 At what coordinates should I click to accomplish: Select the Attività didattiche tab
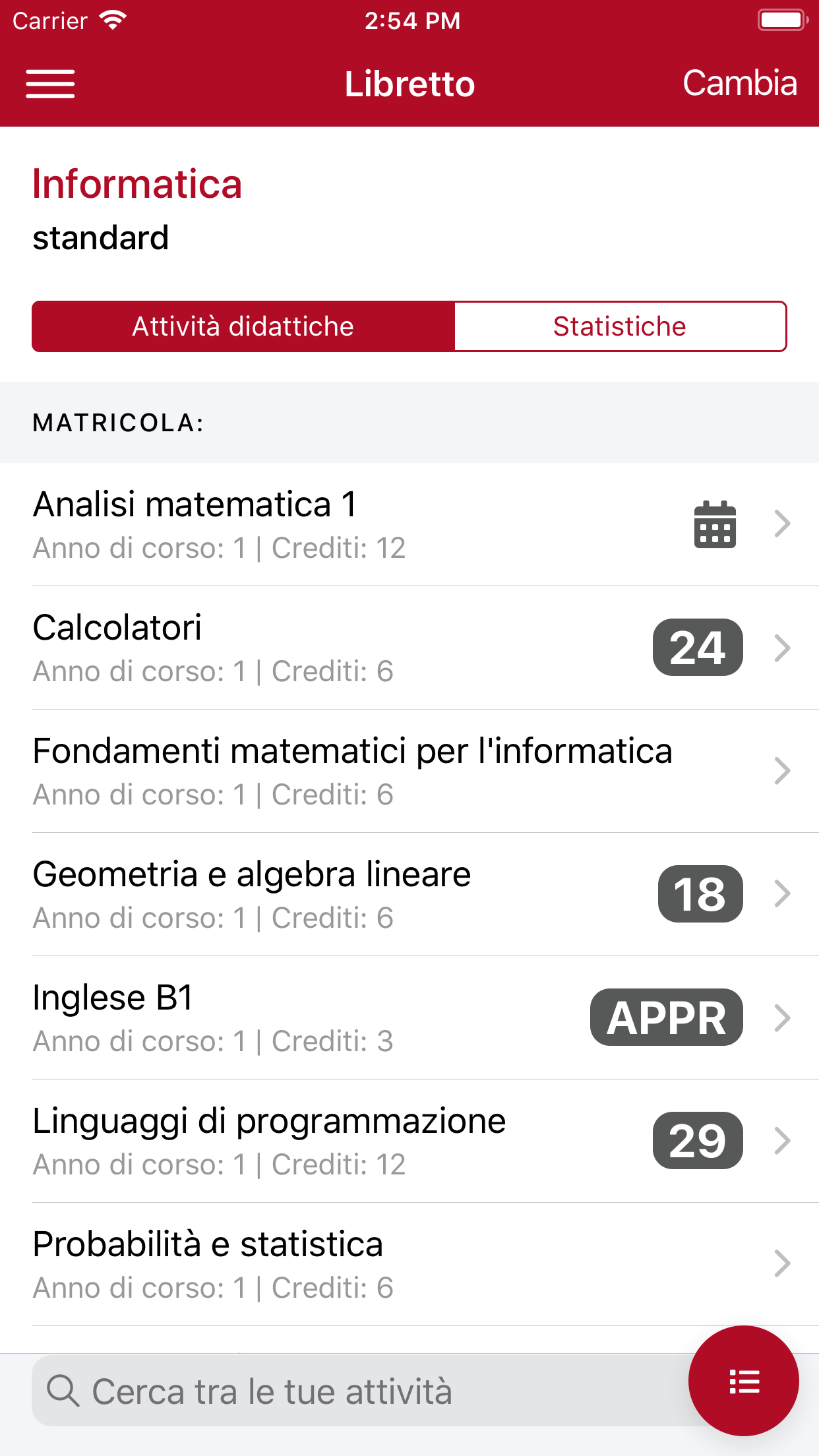pyautogui.click(x=243, y=326)
